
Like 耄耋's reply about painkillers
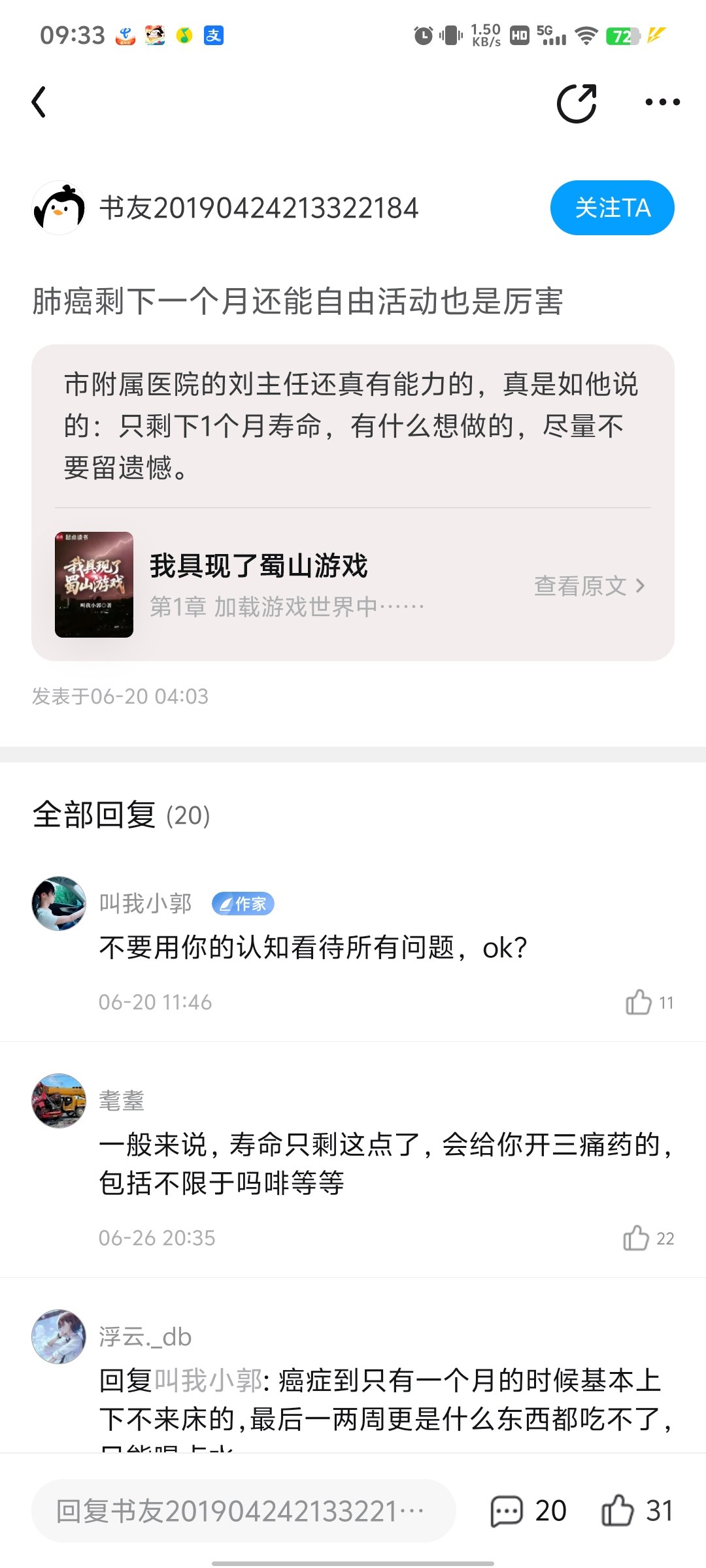tap(636, 1238)
